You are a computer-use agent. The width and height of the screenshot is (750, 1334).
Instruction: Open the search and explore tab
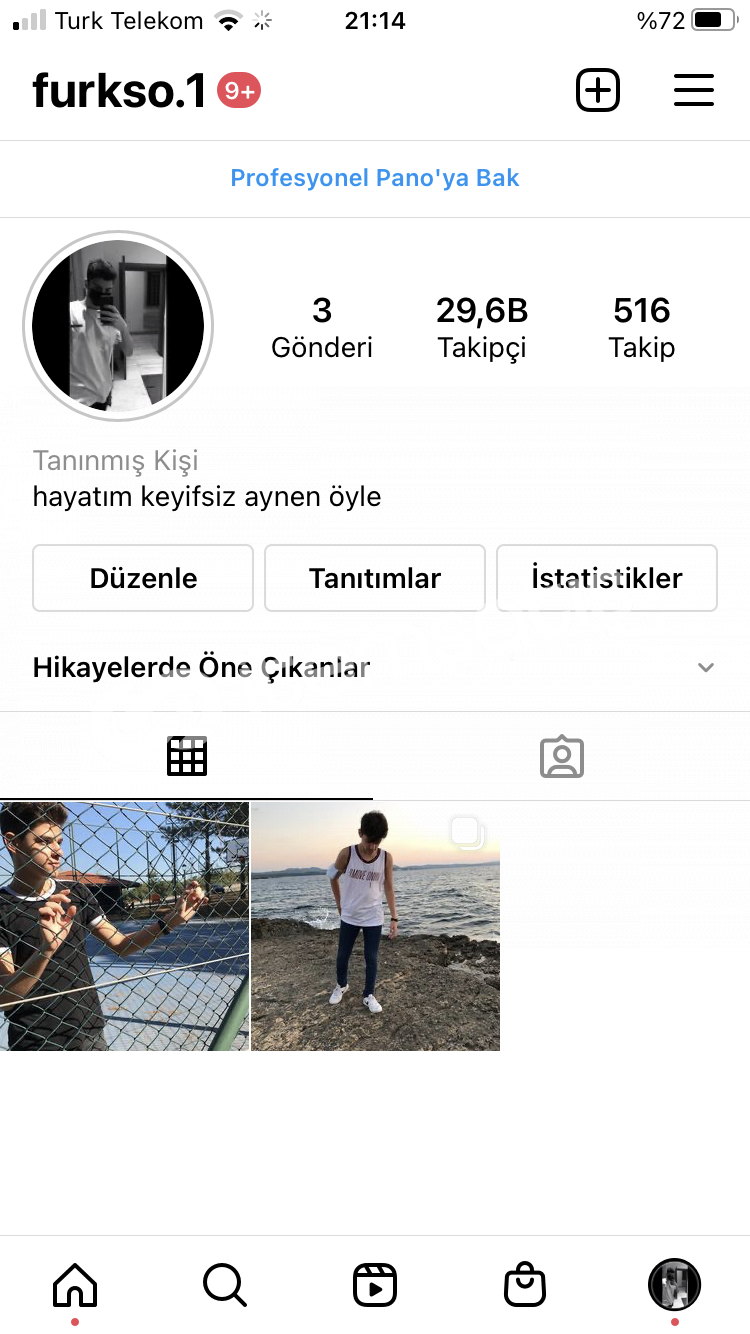225,1285
